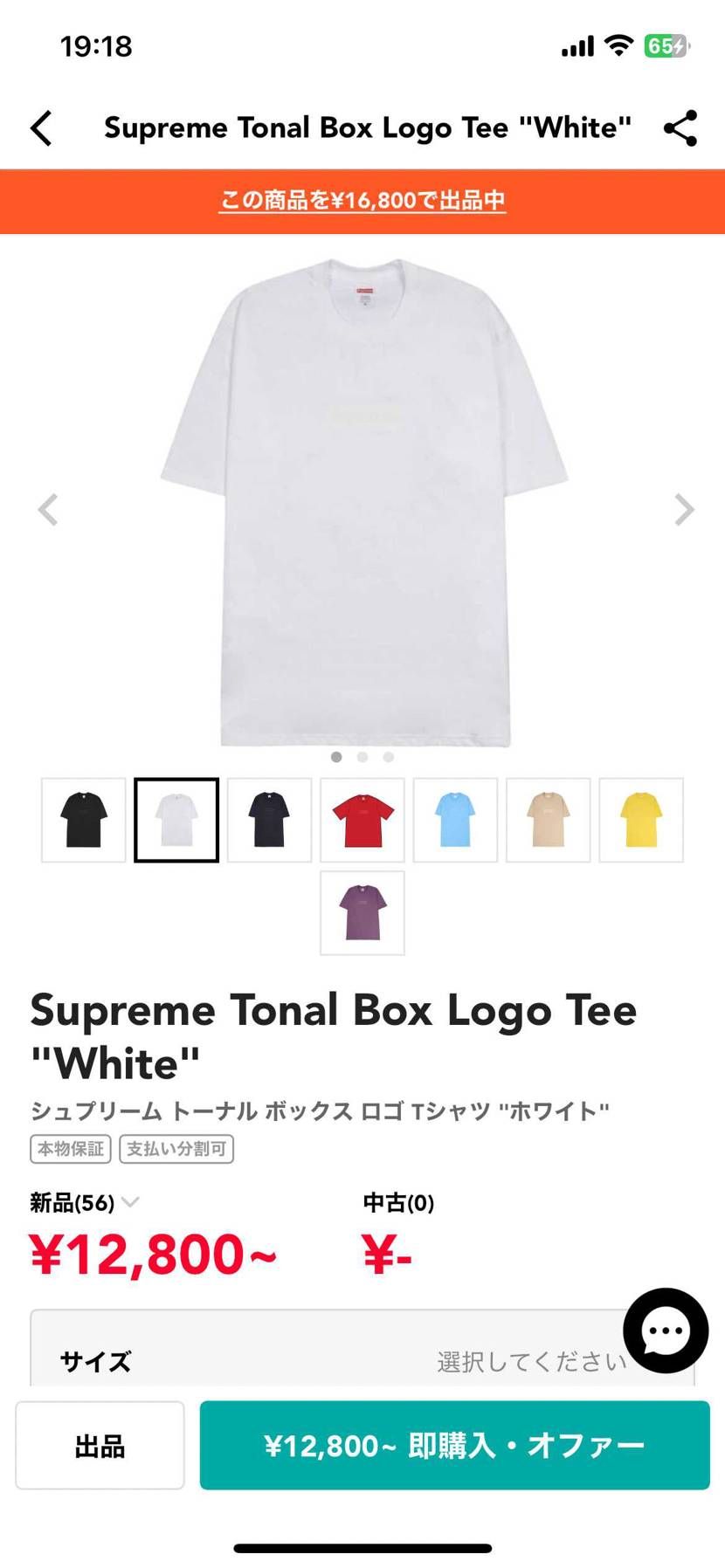
Task: Tap the 出品 sell button
Action: tap(100, 1446)
